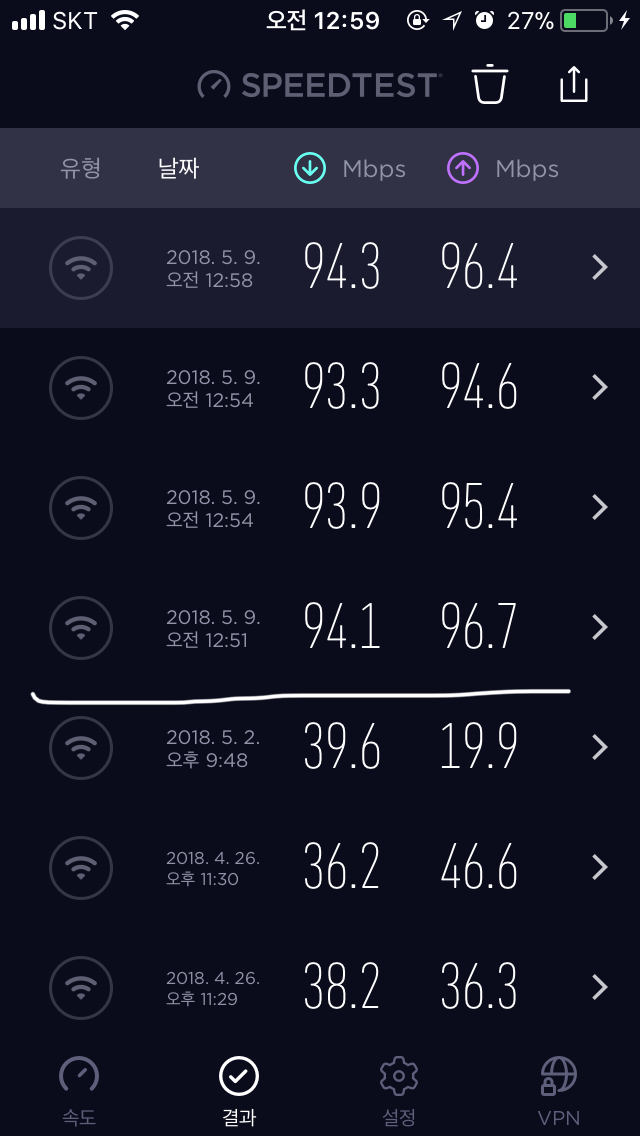This screenshot has height=1136, width=640.
Task: Select the 결과 tab
Action: click(x=239, y=1090)
